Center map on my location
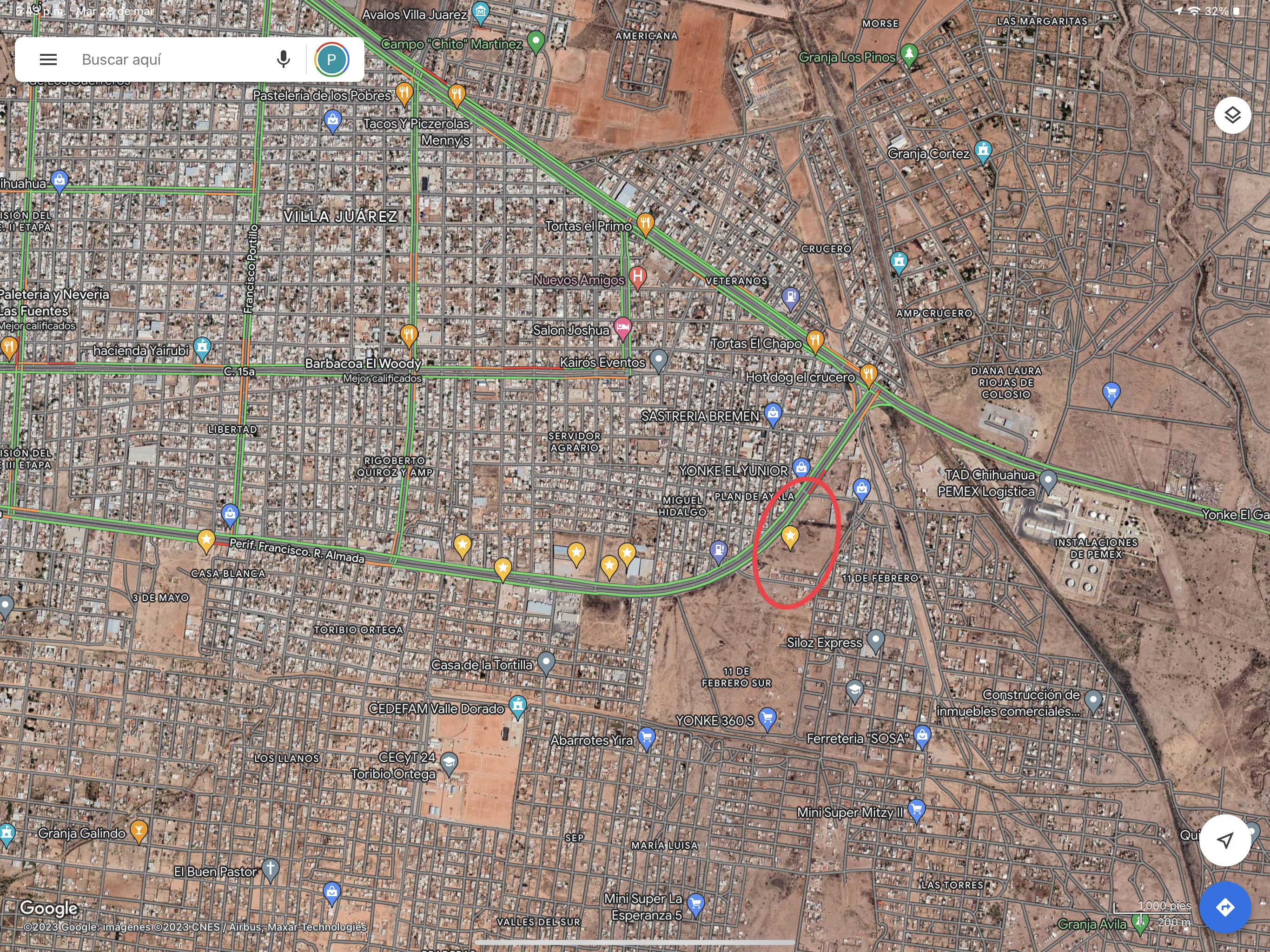Image resolution: width=1270 pixels, height=952 pixels. [1224, 840]
